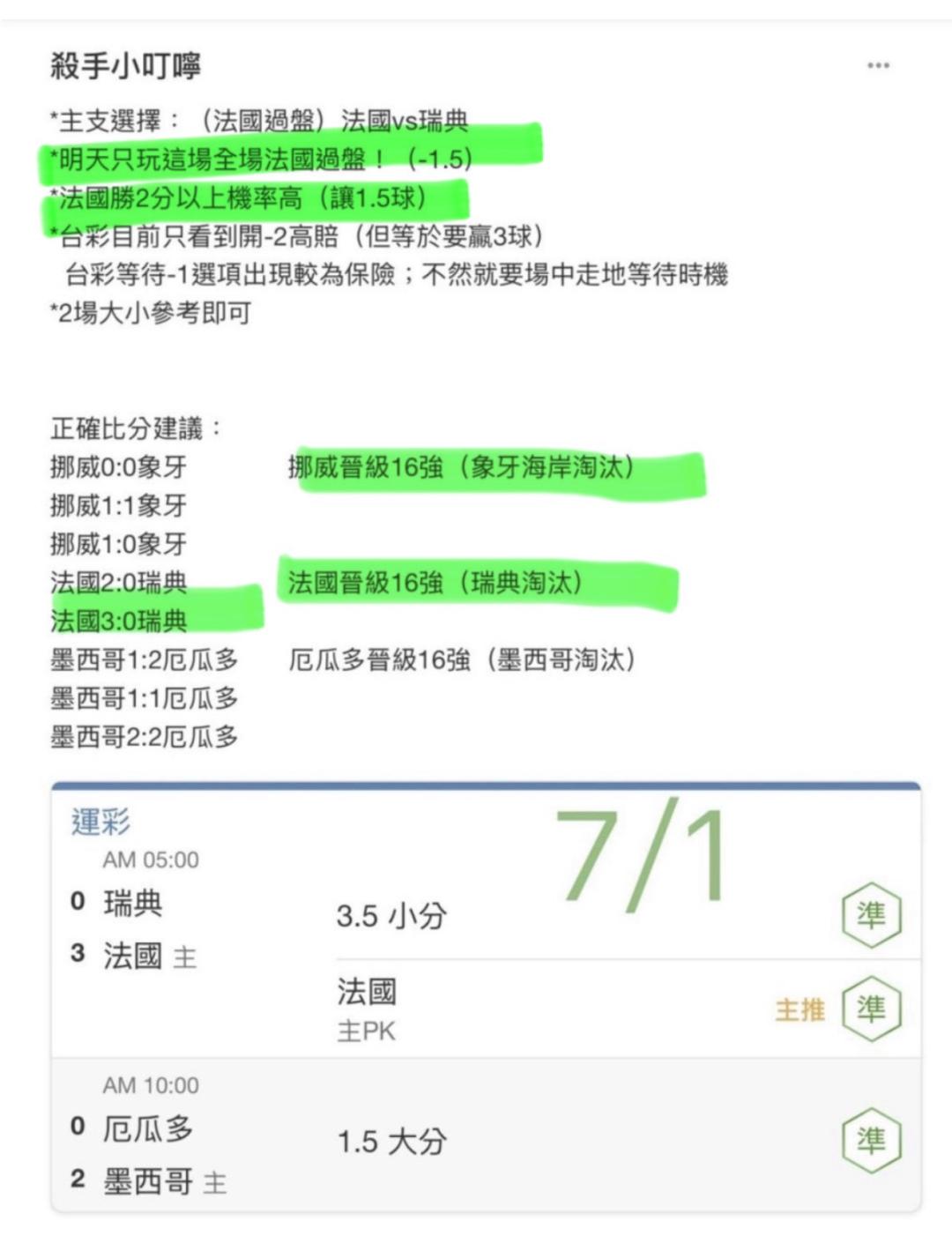Open 殺手小叮噹's profile

tap(126, 66)
